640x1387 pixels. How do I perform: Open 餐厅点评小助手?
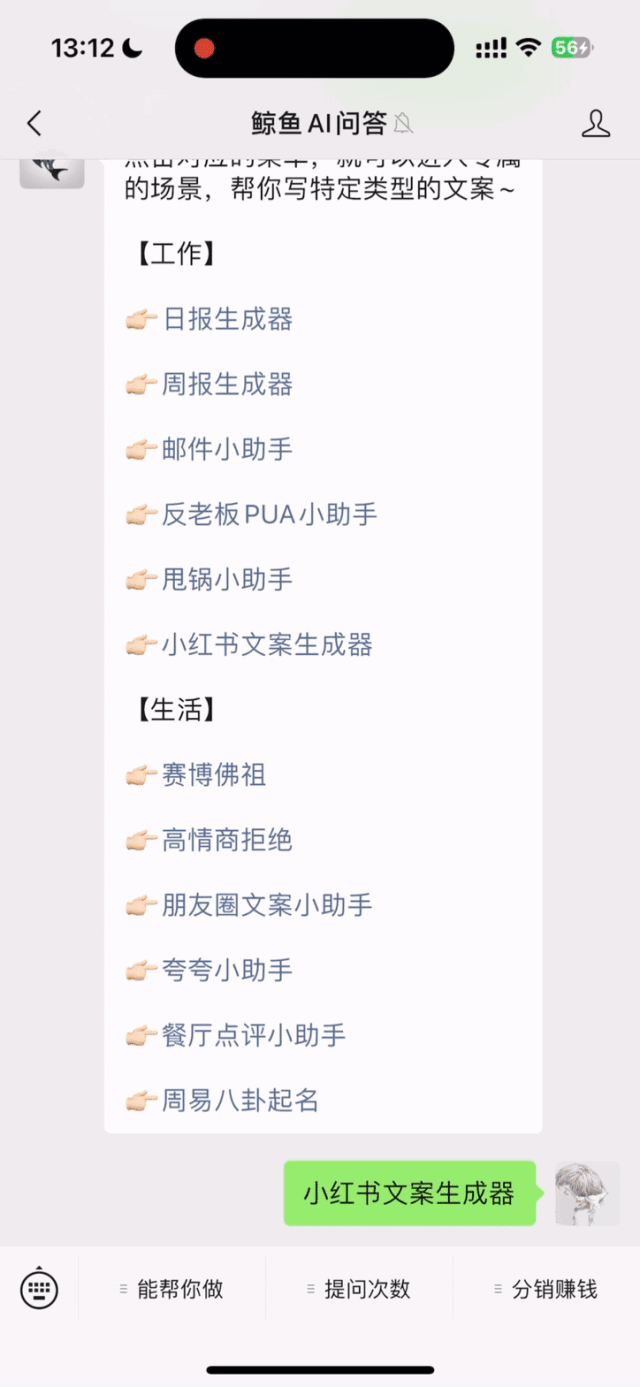[x=254, y=1036]
